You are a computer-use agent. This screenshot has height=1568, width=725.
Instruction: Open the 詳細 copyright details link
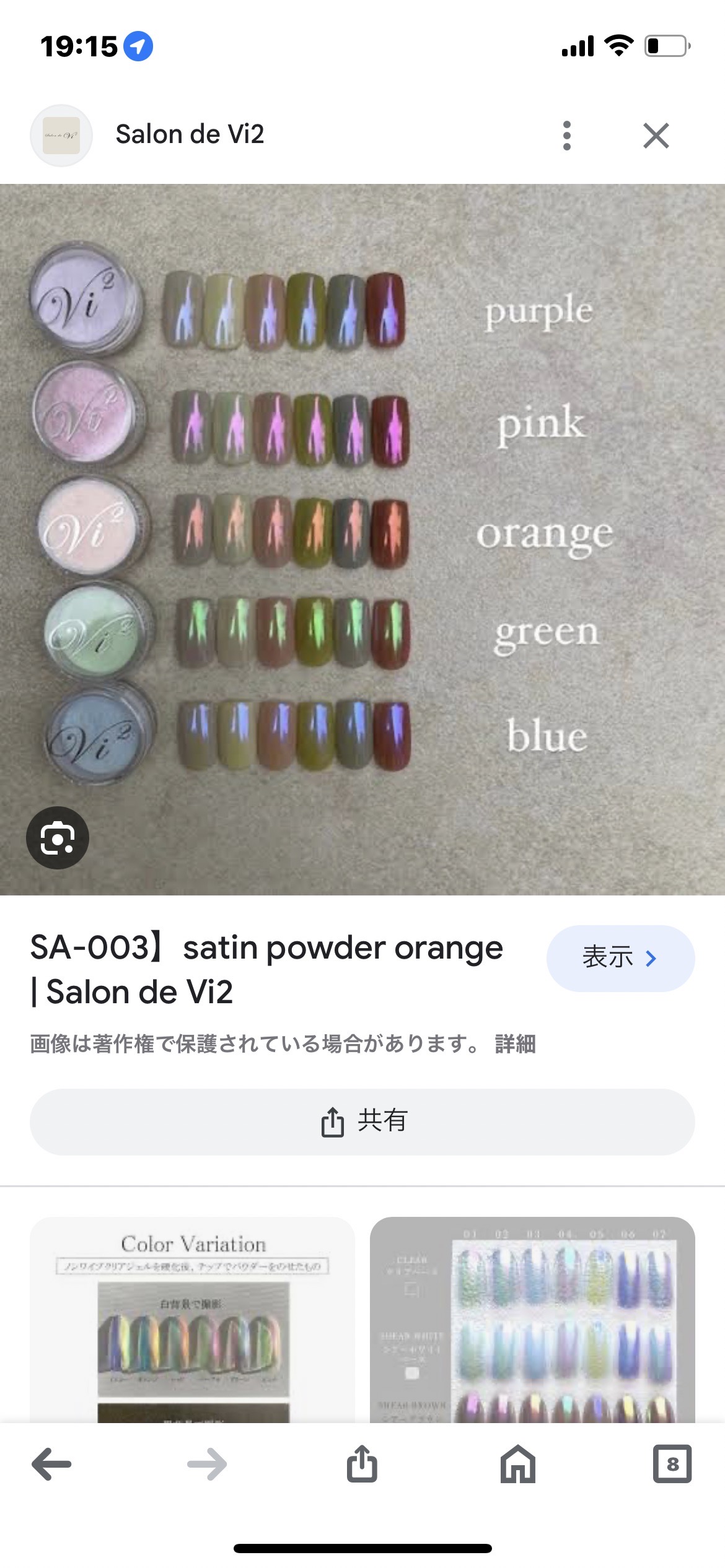pos(515,1044)
